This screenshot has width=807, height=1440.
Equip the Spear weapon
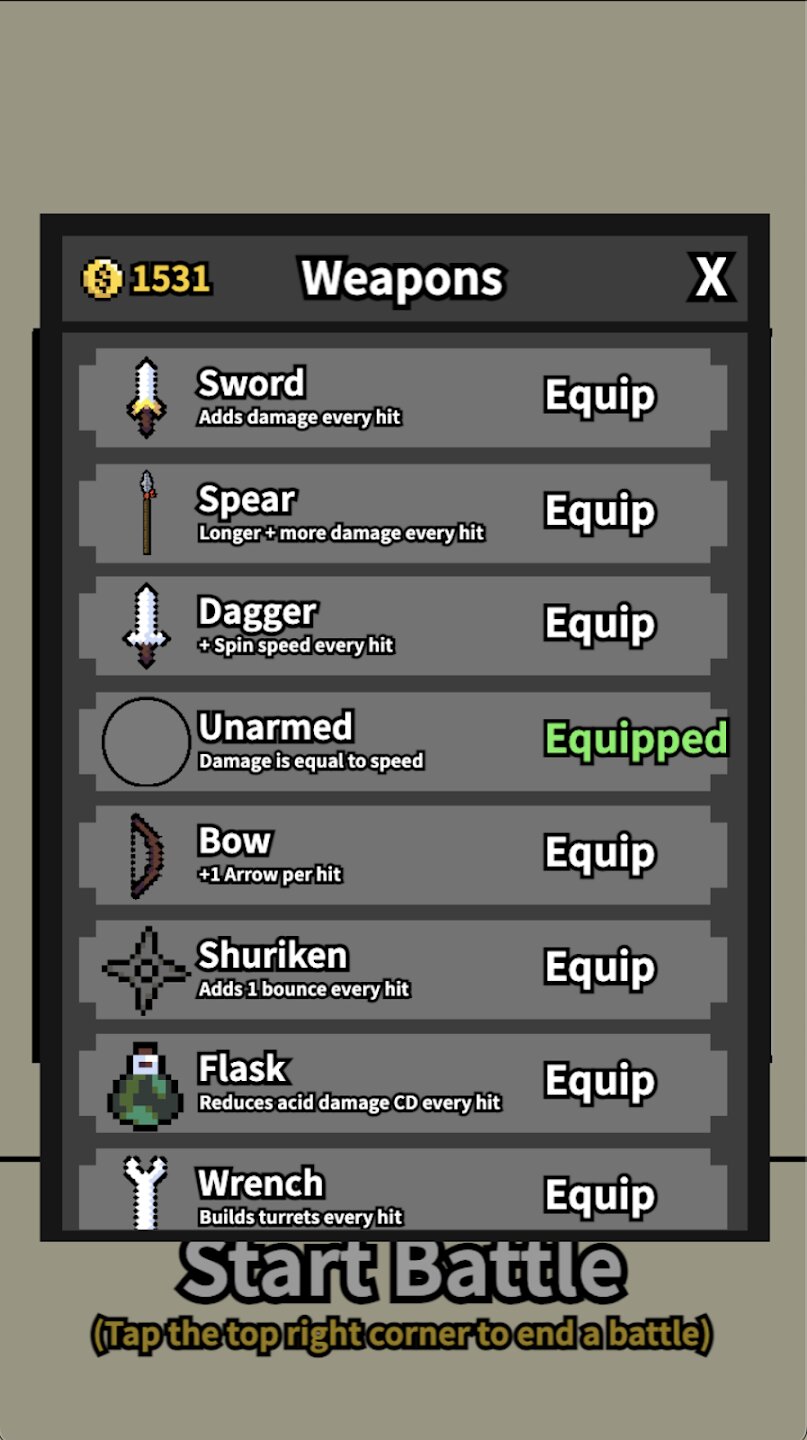click(599, 511)
